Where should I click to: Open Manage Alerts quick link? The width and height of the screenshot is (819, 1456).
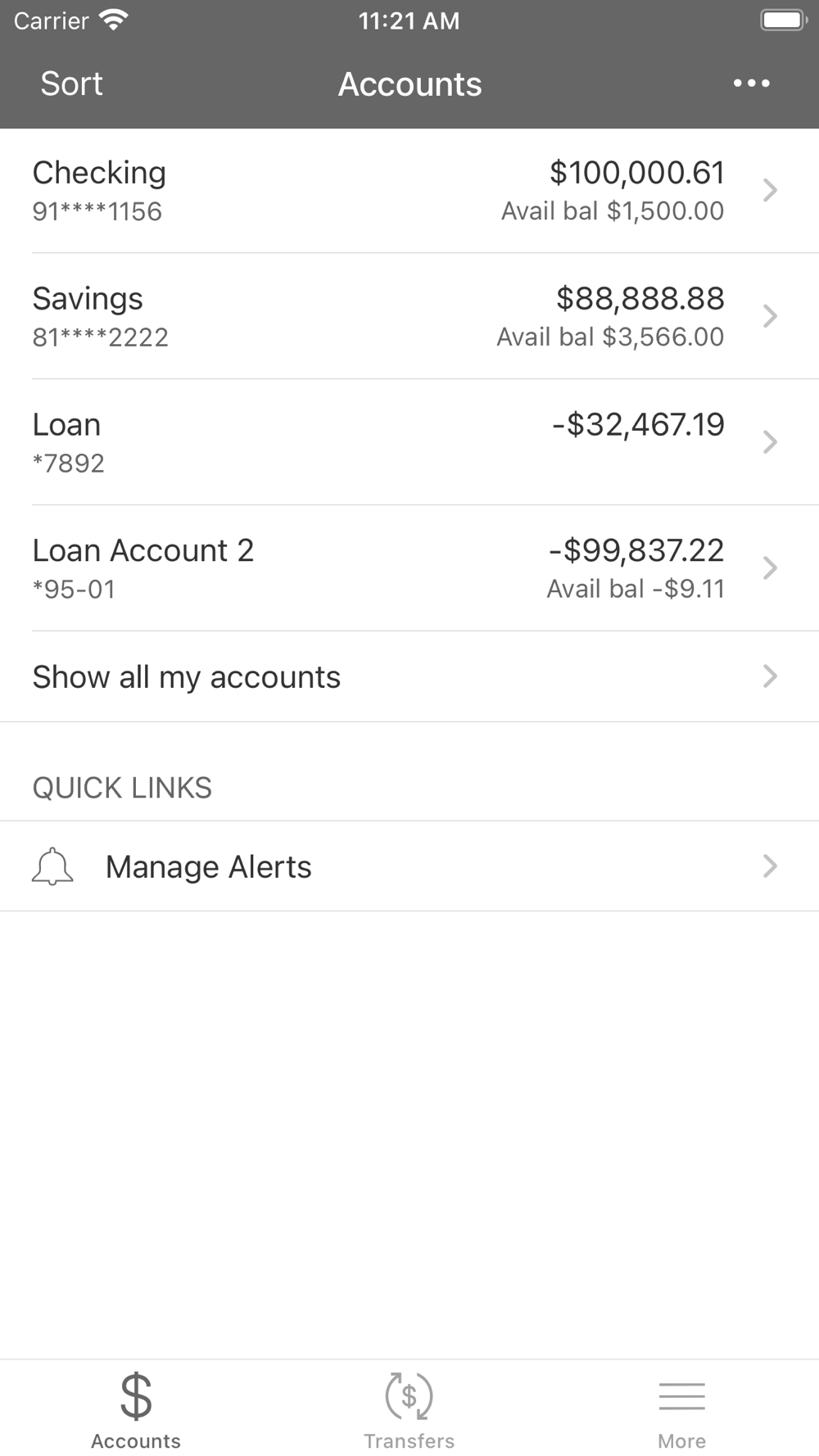point(409,866)
